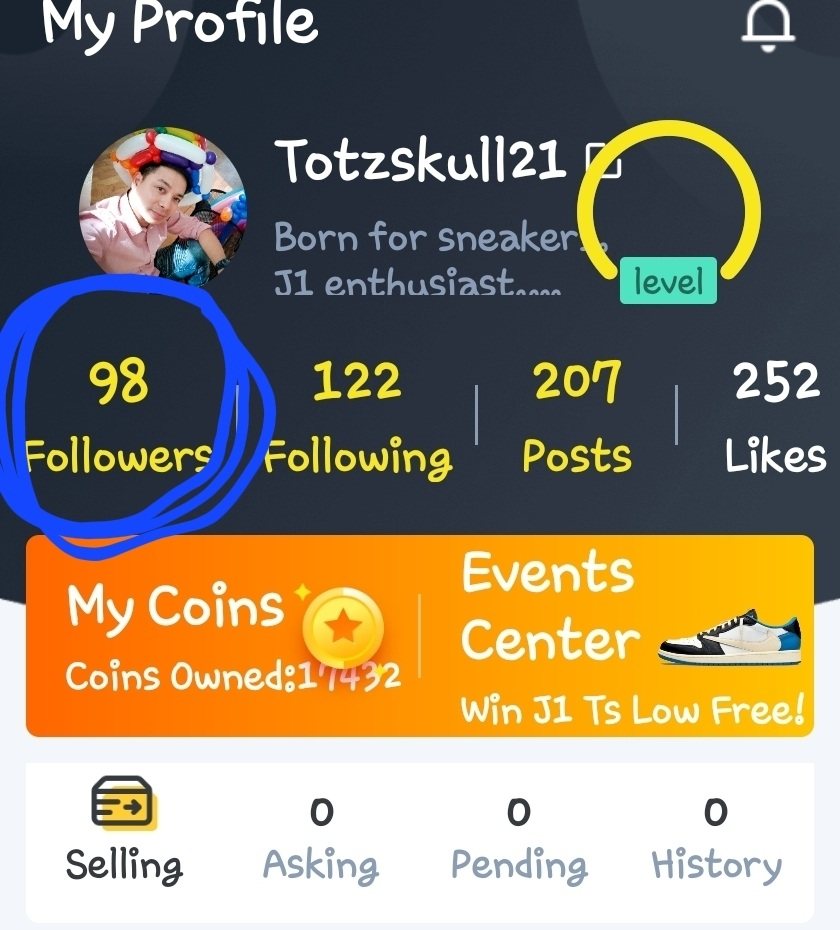This screenshot has width=840, height=930.
Task: Tap the edit icon next to Totzskull21
Action: pos(602,160)
